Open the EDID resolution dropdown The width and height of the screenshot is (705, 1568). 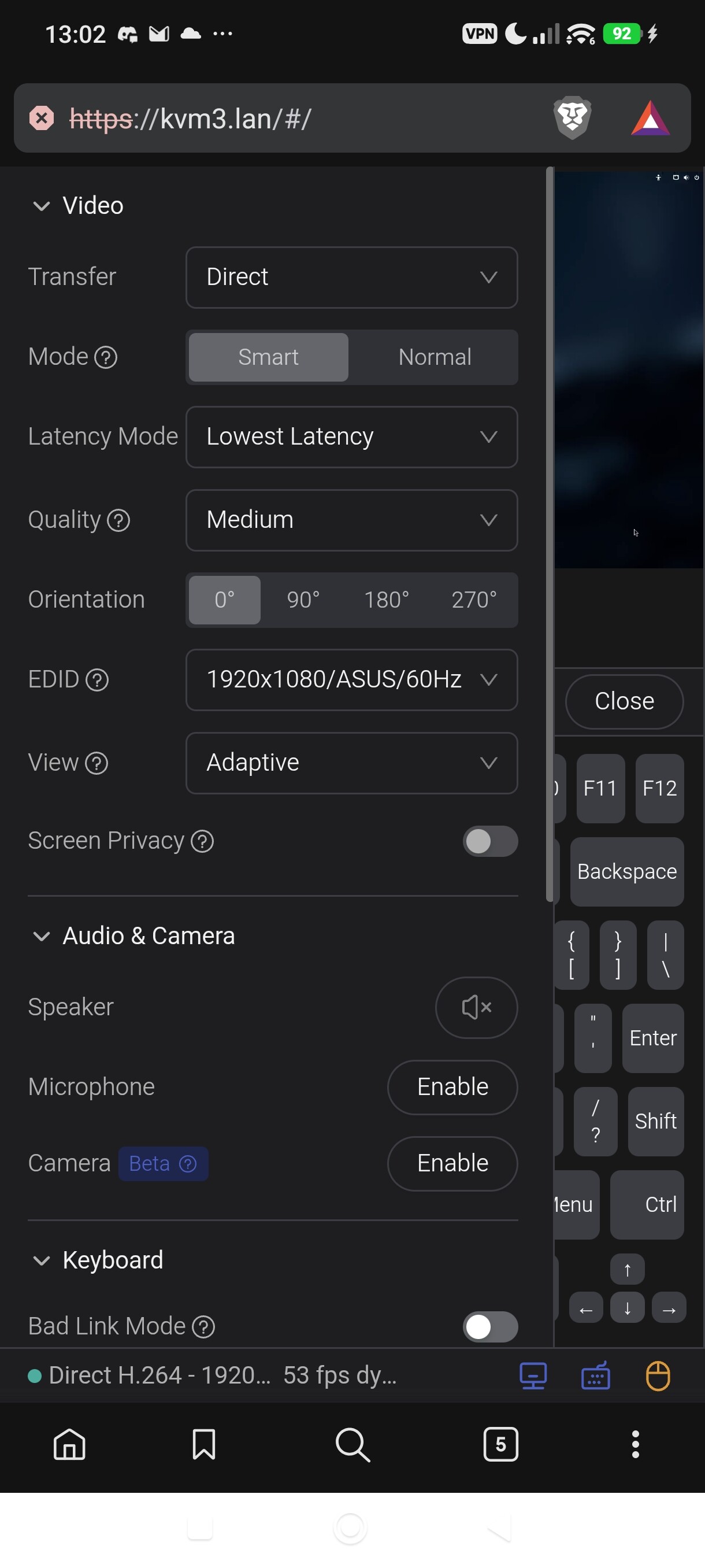tap(351, 679)
